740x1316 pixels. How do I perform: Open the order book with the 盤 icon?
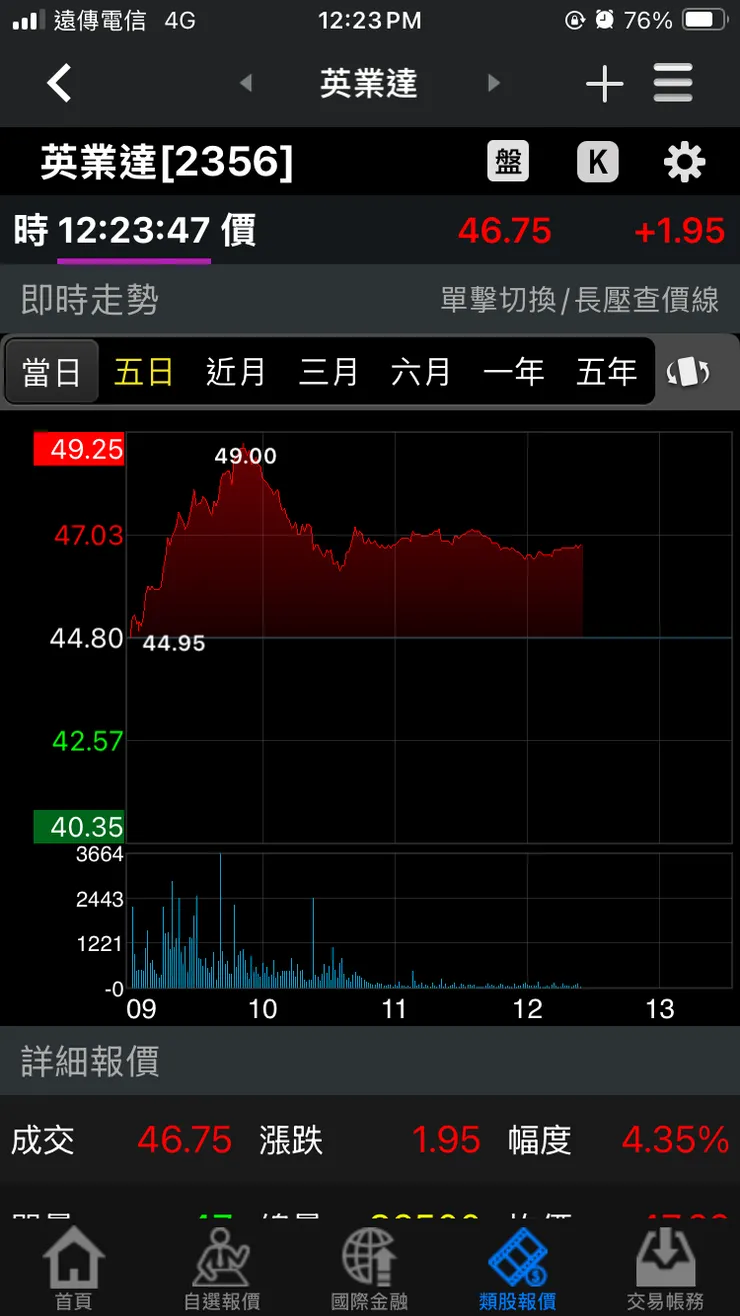pyautogui.click(x=508, y=161)
